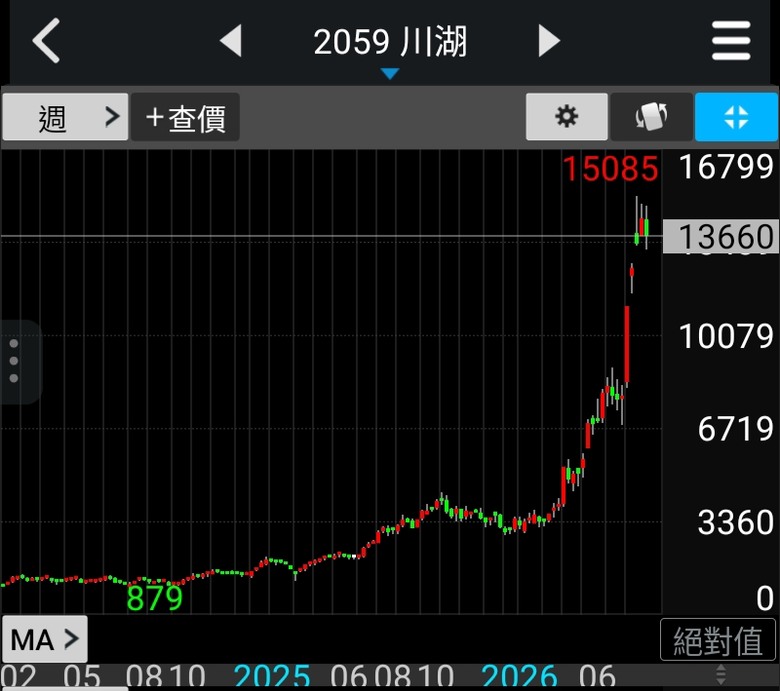Open the MA indicator selector

coord(45,639)
